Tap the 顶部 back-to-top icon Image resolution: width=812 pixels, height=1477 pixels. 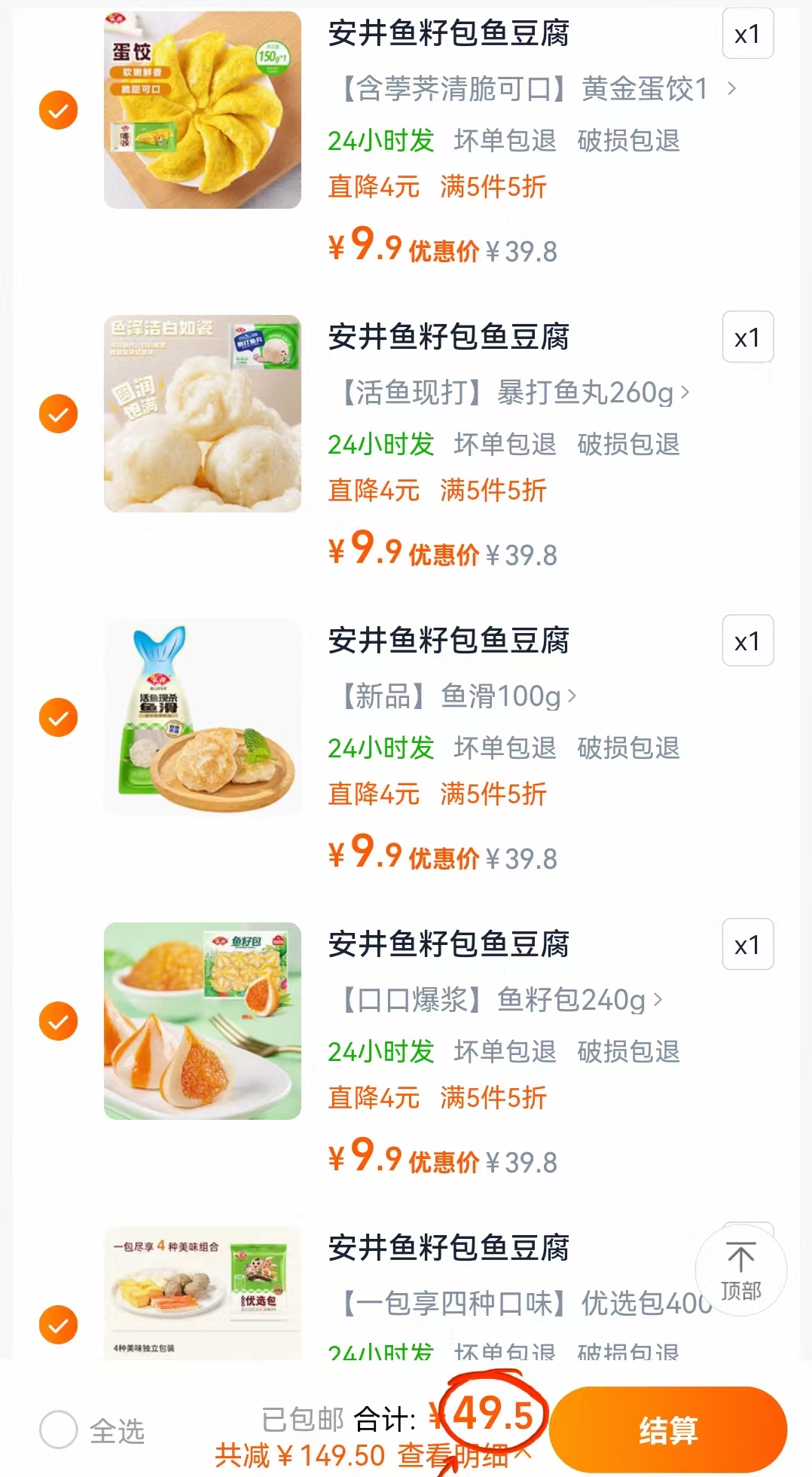741,1271
